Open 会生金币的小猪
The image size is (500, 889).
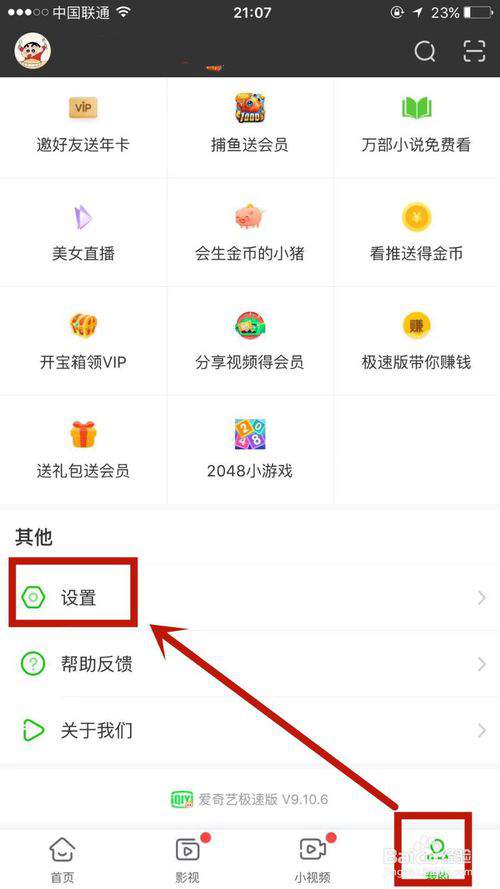pyautogui.click(x=250, y=232)
